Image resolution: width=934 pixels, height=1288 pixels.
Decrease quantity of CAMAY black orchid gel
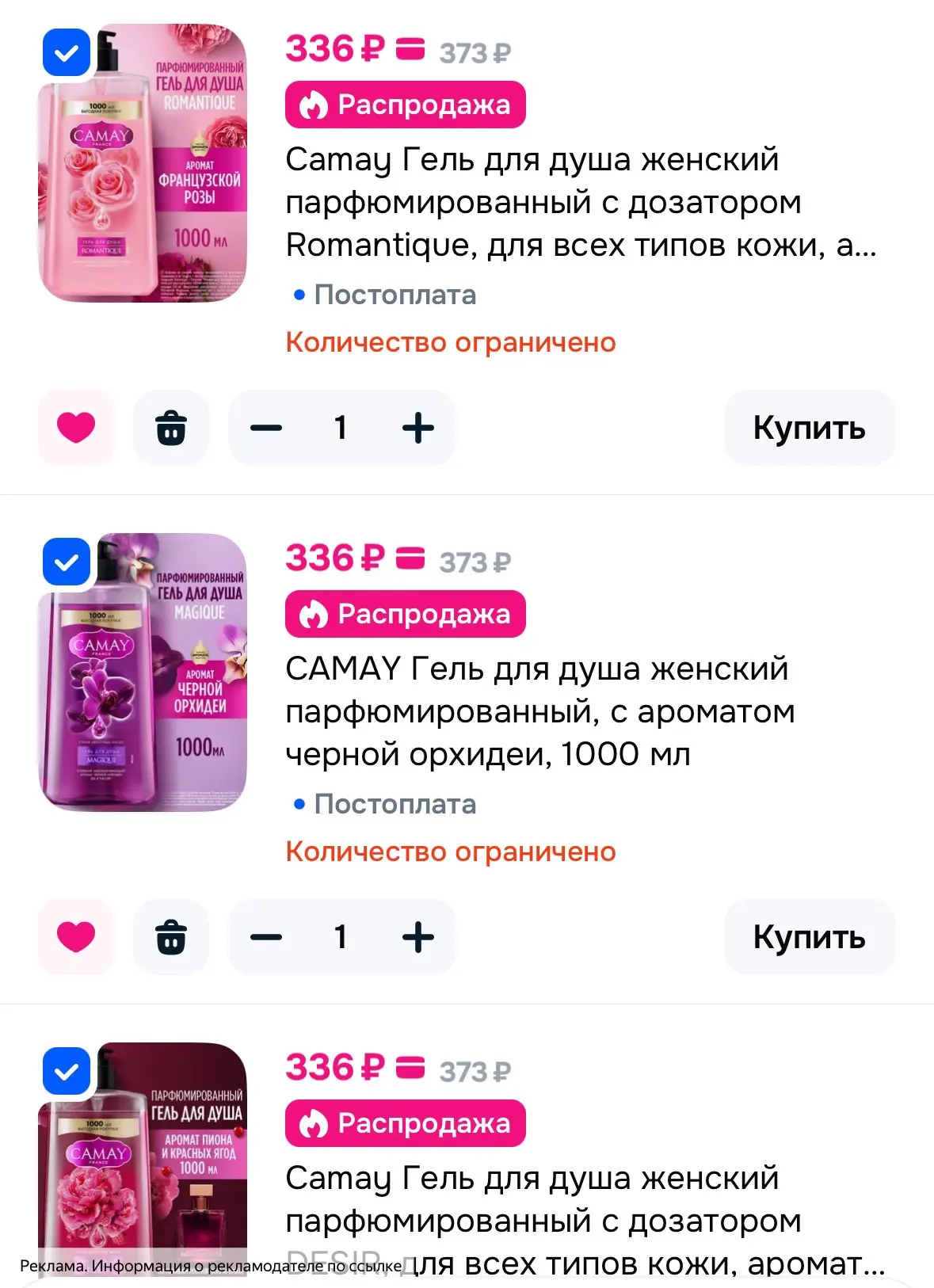(x=266, y=937)
